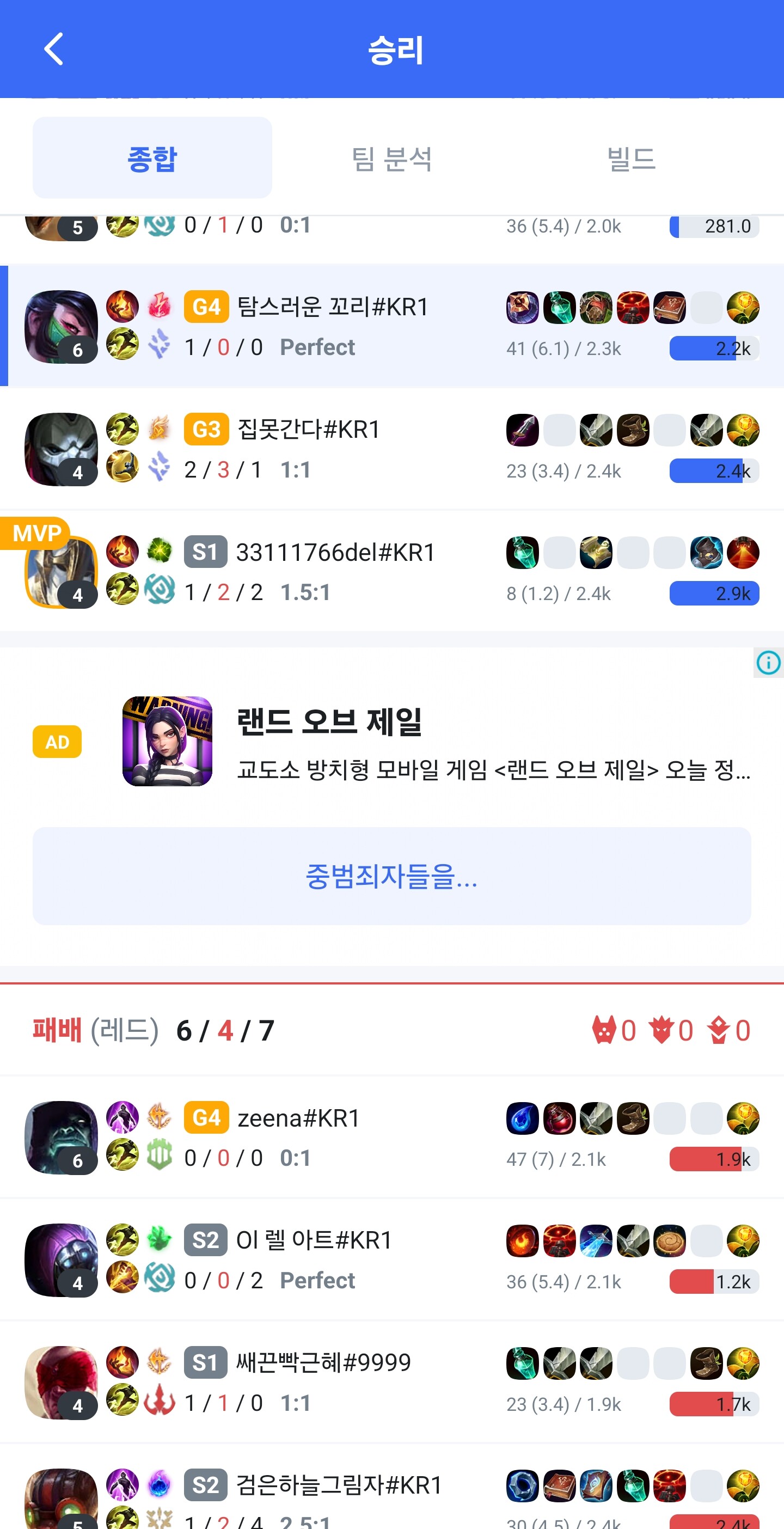The width and height of the screenshot is (784, 1529).
Task: Open the 빌드 tab
Action: click(631, 158)
